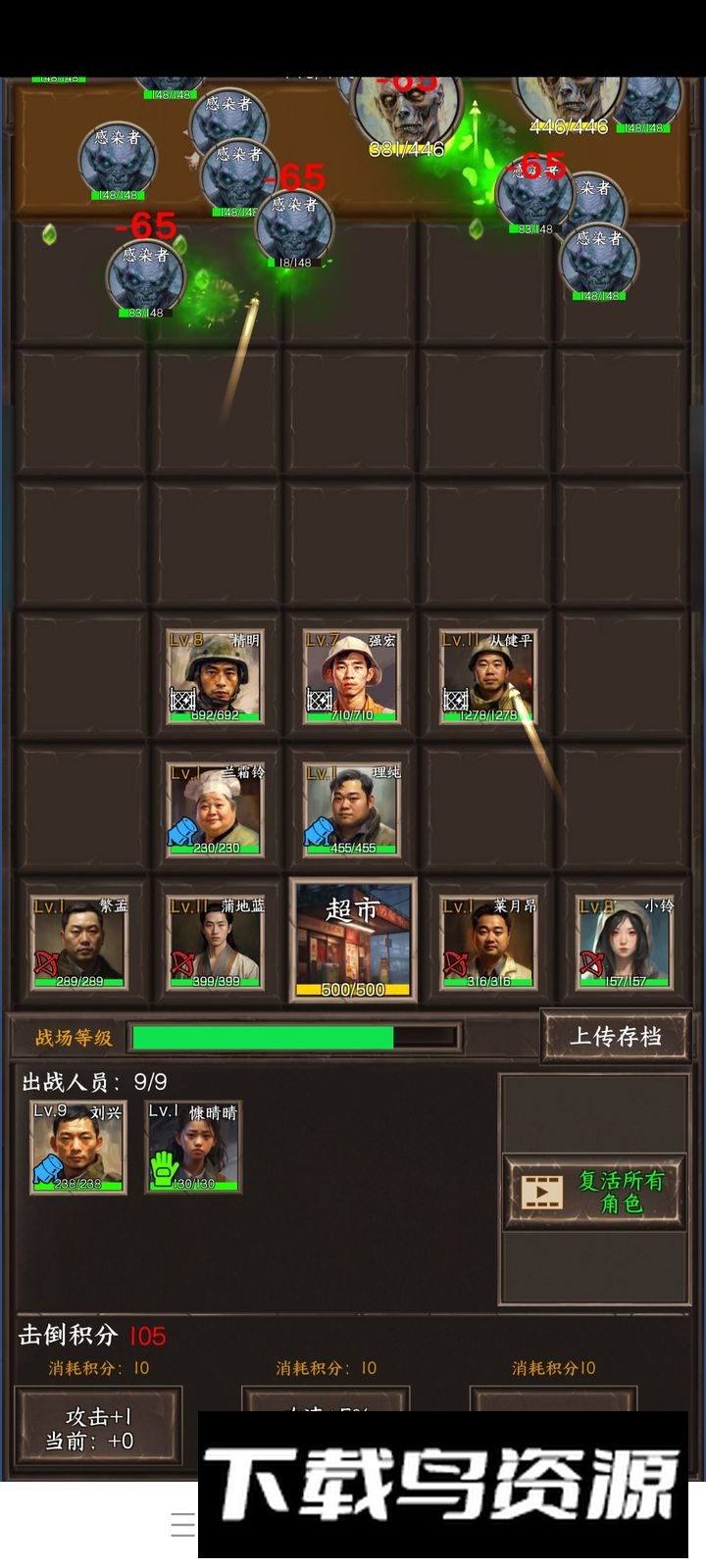This screenshot has height=1568, width=706.
Task: Select character 理纯 on the grid
Action: click(351, 808)
